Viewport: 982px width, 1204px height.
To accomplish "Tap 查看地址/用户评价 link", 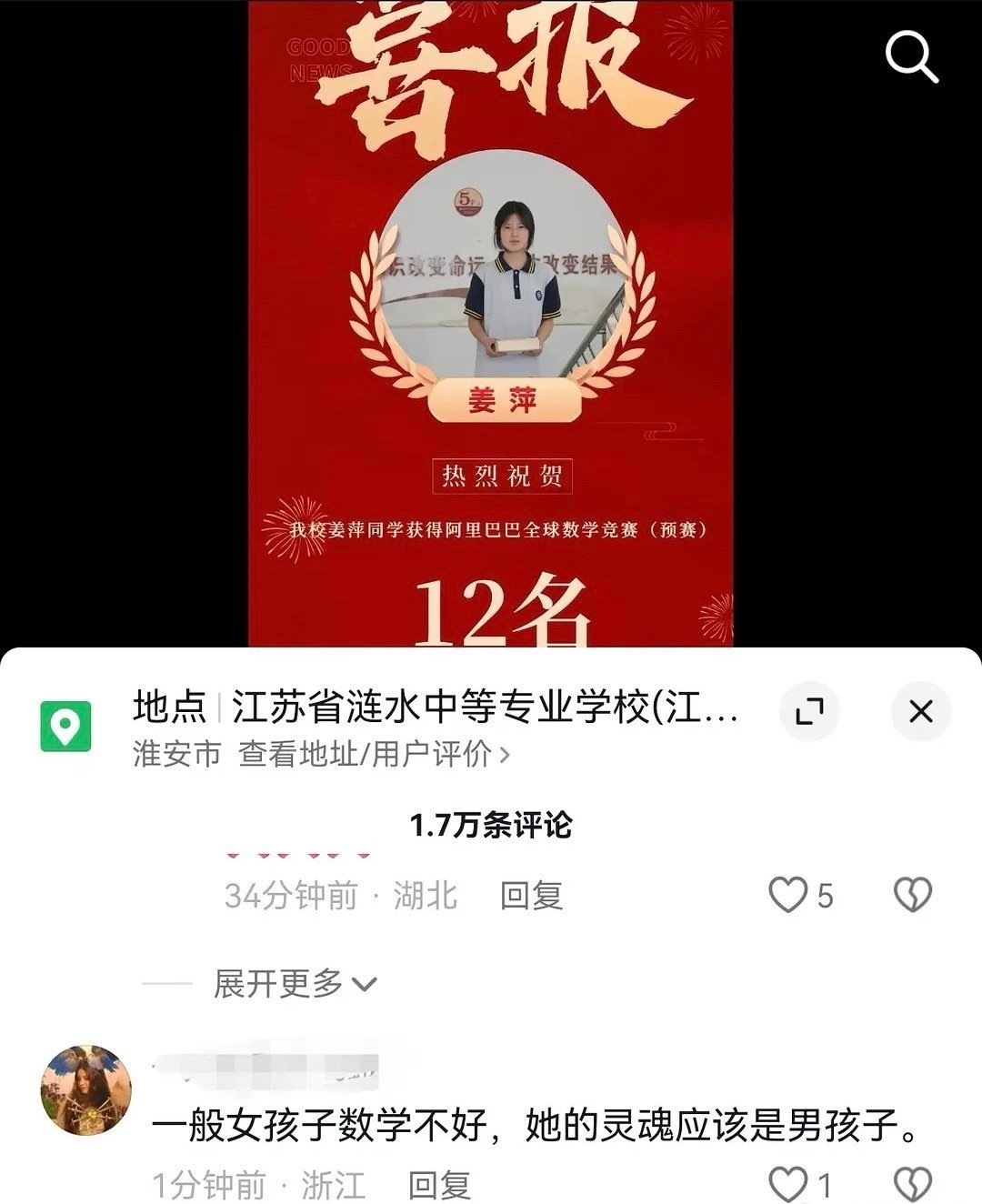I will [x=373, y=754].
